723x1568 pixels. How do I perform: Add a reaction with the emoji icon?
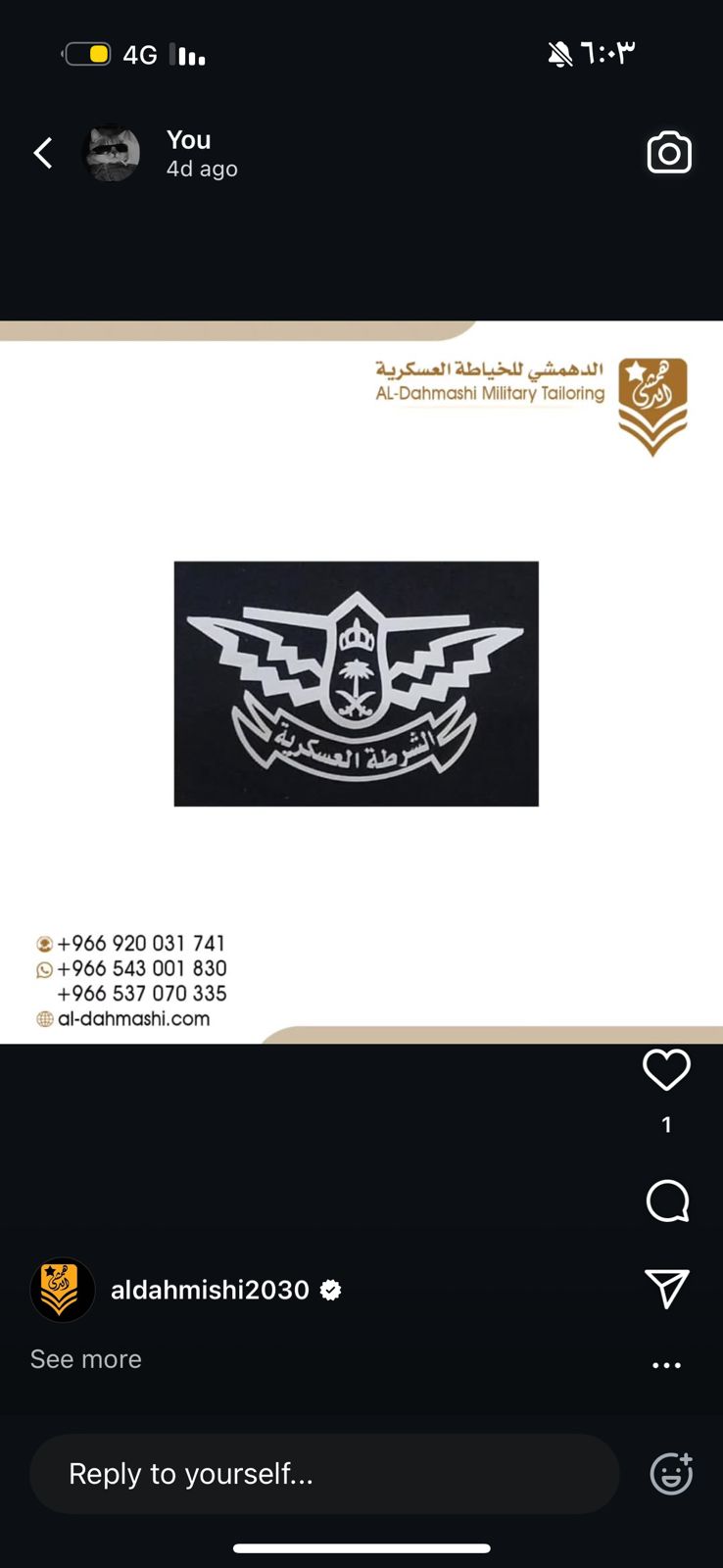(x=672, y=1474)
